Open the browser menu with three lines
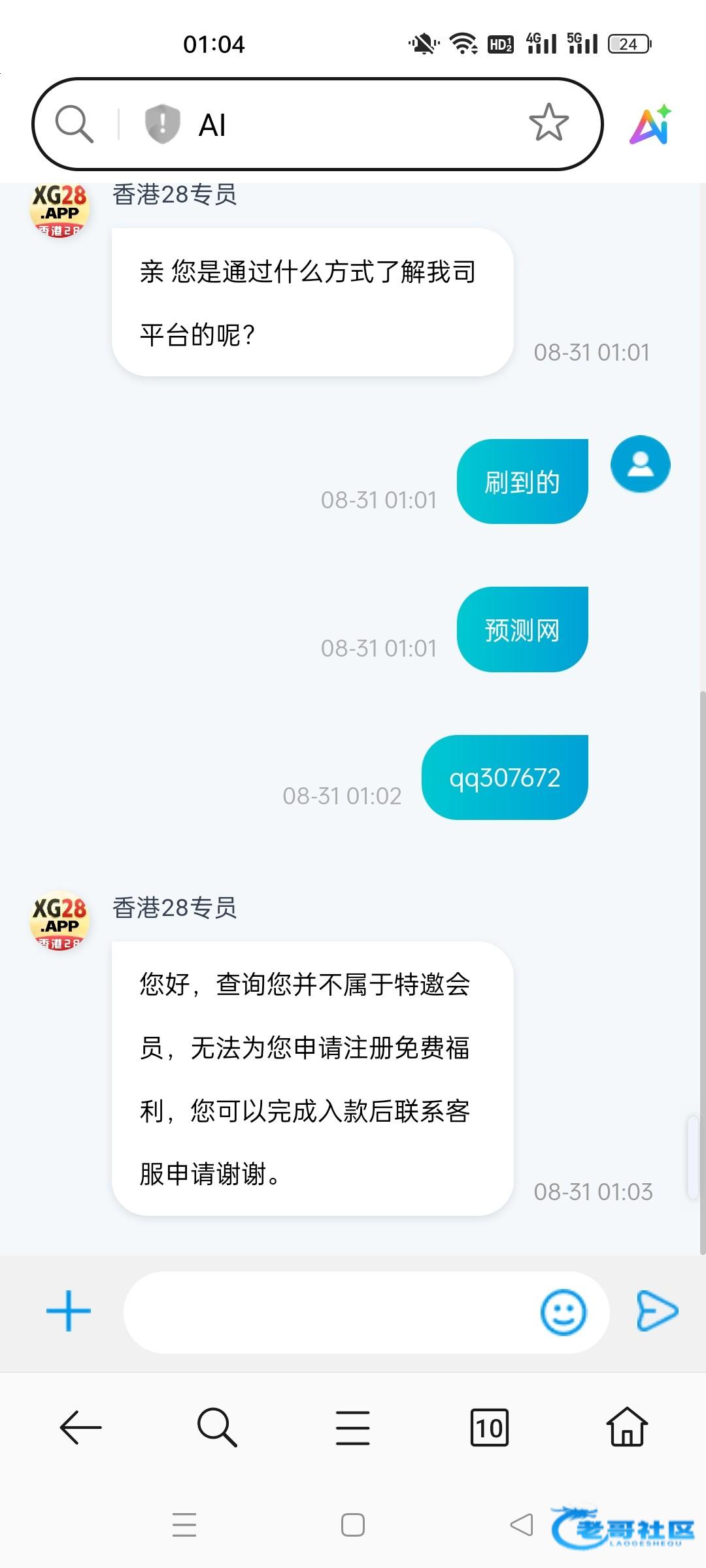The image size is (706, 1568). click(353, 1428)
